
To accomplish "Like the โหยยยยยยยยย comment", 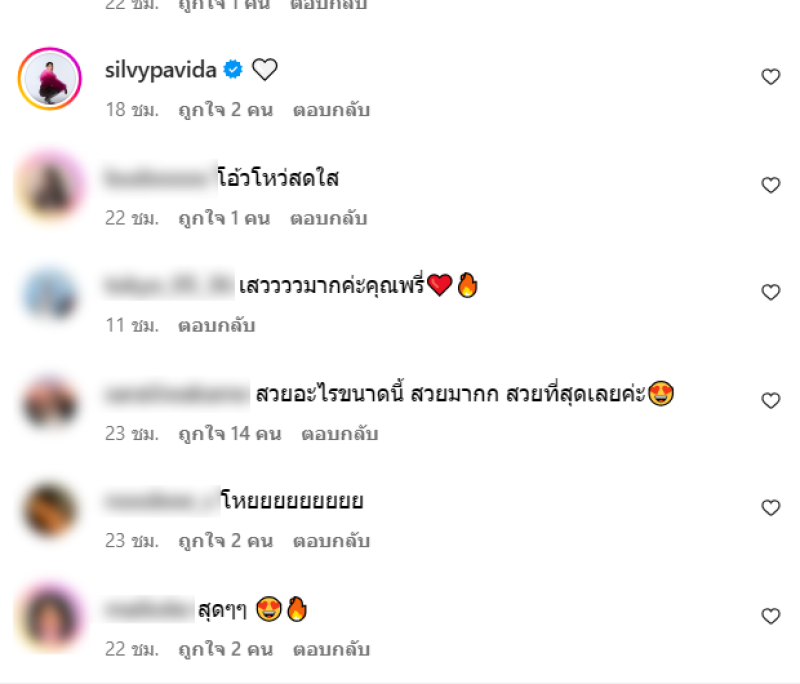I will click(770, 508).
